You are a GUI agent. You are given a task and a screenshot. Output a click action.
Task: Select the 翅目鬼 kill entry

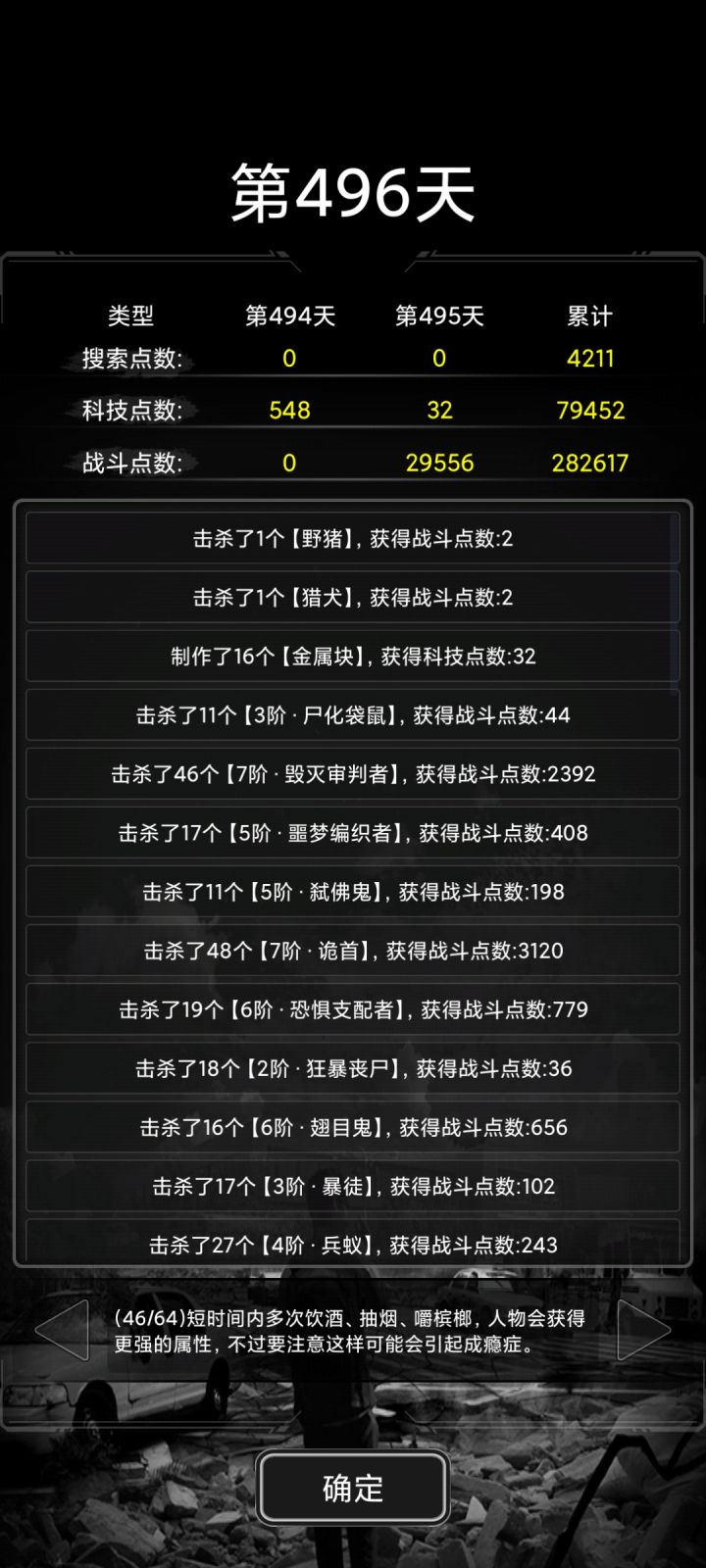coord(353,1127)
